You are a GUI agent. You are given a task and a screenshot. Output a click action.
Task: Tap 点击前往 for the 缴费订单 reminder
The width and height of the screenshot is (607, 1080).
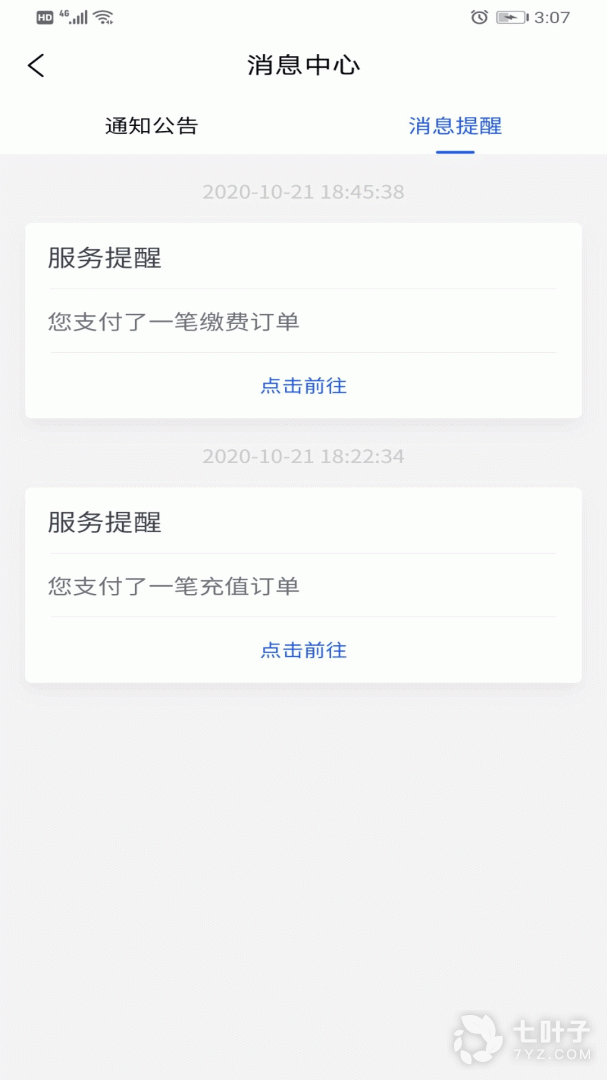(303, 386)
